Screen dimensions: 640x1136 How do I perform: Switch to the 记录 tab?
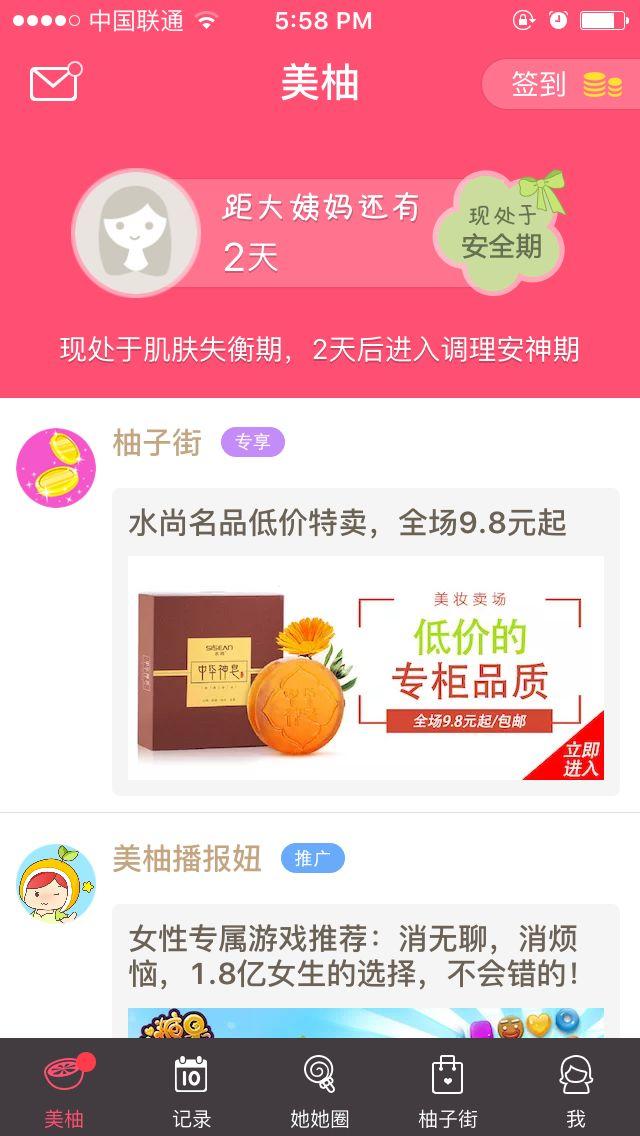(x=191, y=1089)
